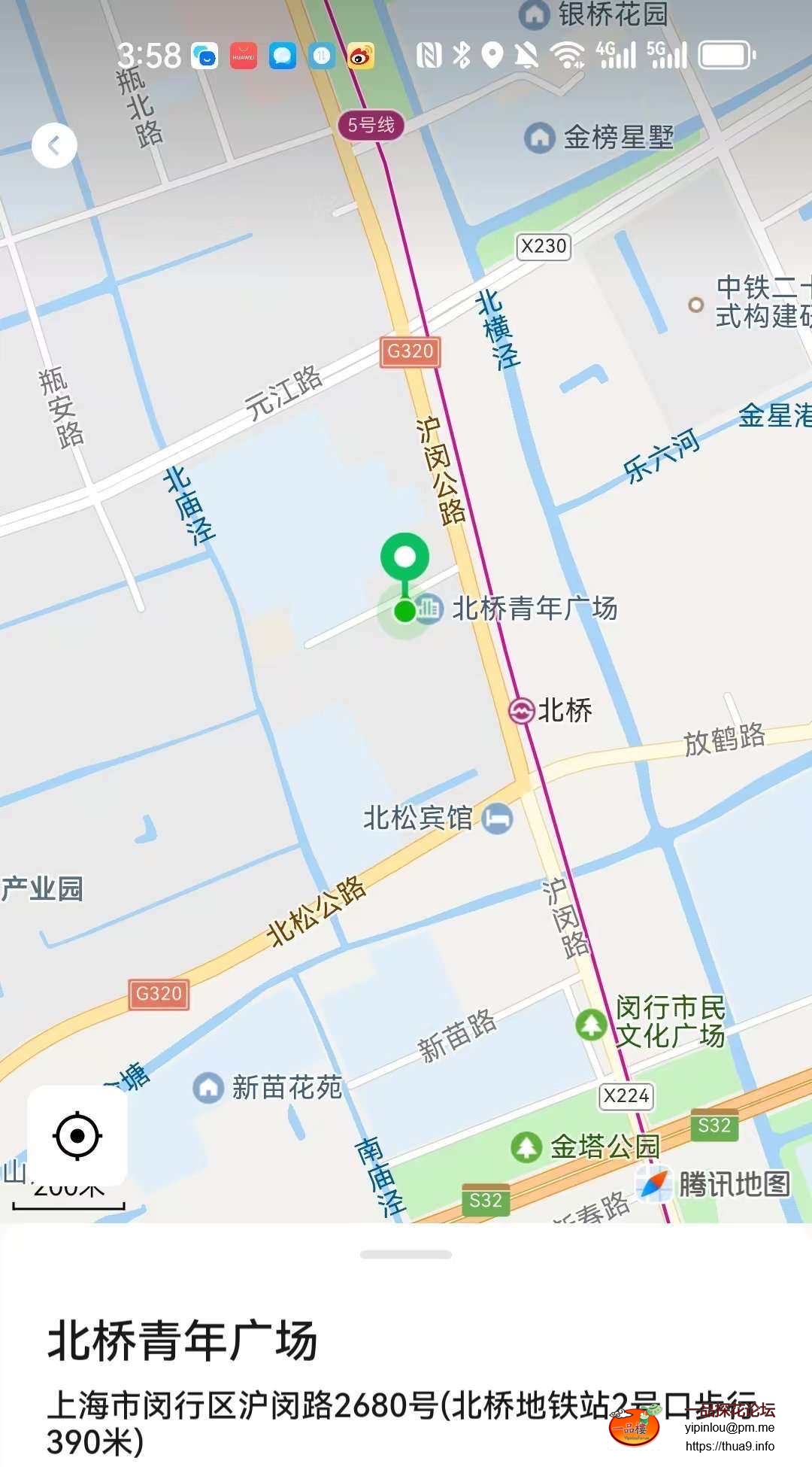Tap the 闵行市民文化广场 park marker
Screen dimensions: 812x1467
(592, 1024)
